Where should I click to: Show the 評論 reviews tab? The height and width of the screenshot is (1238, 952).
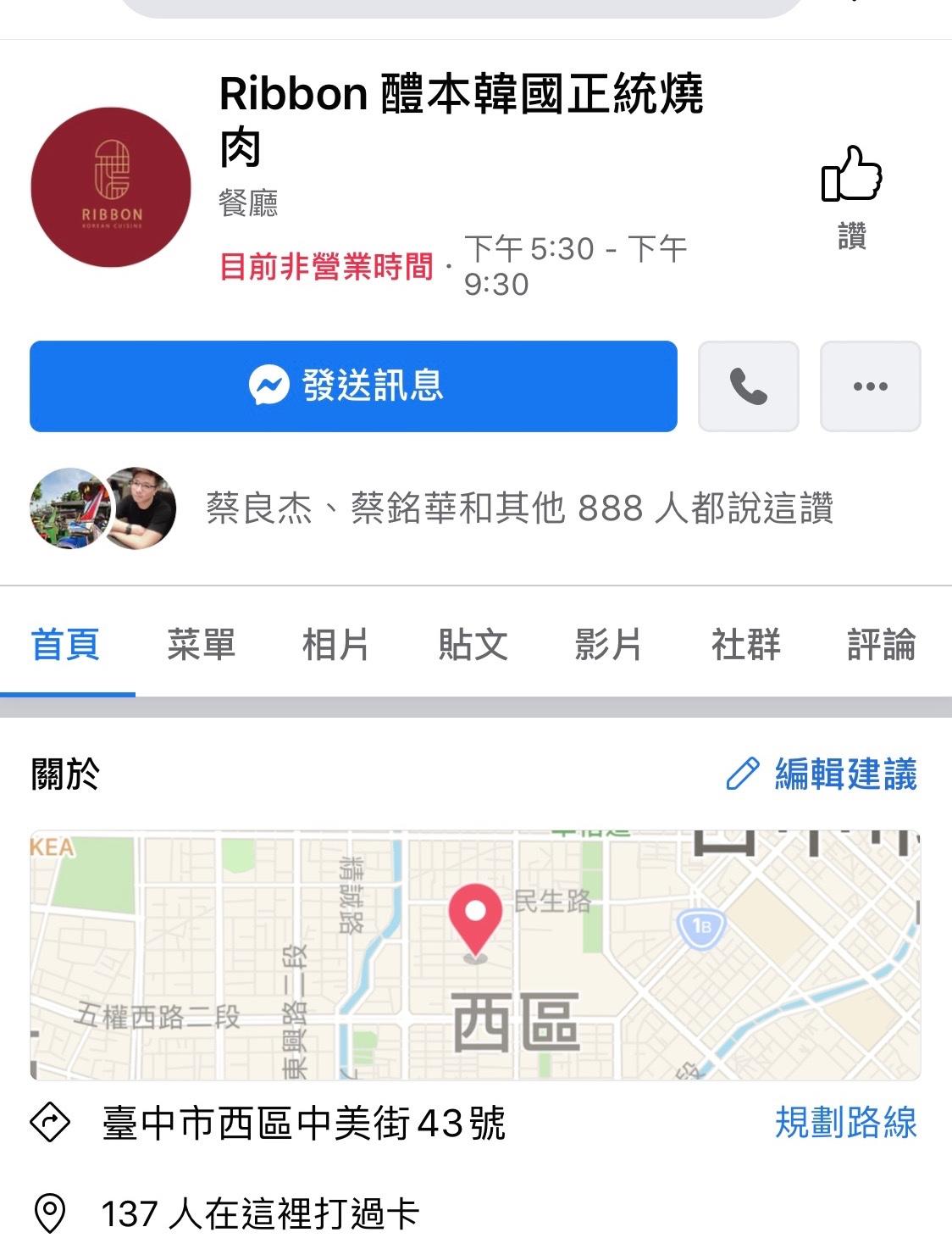[x=881, y=645]
